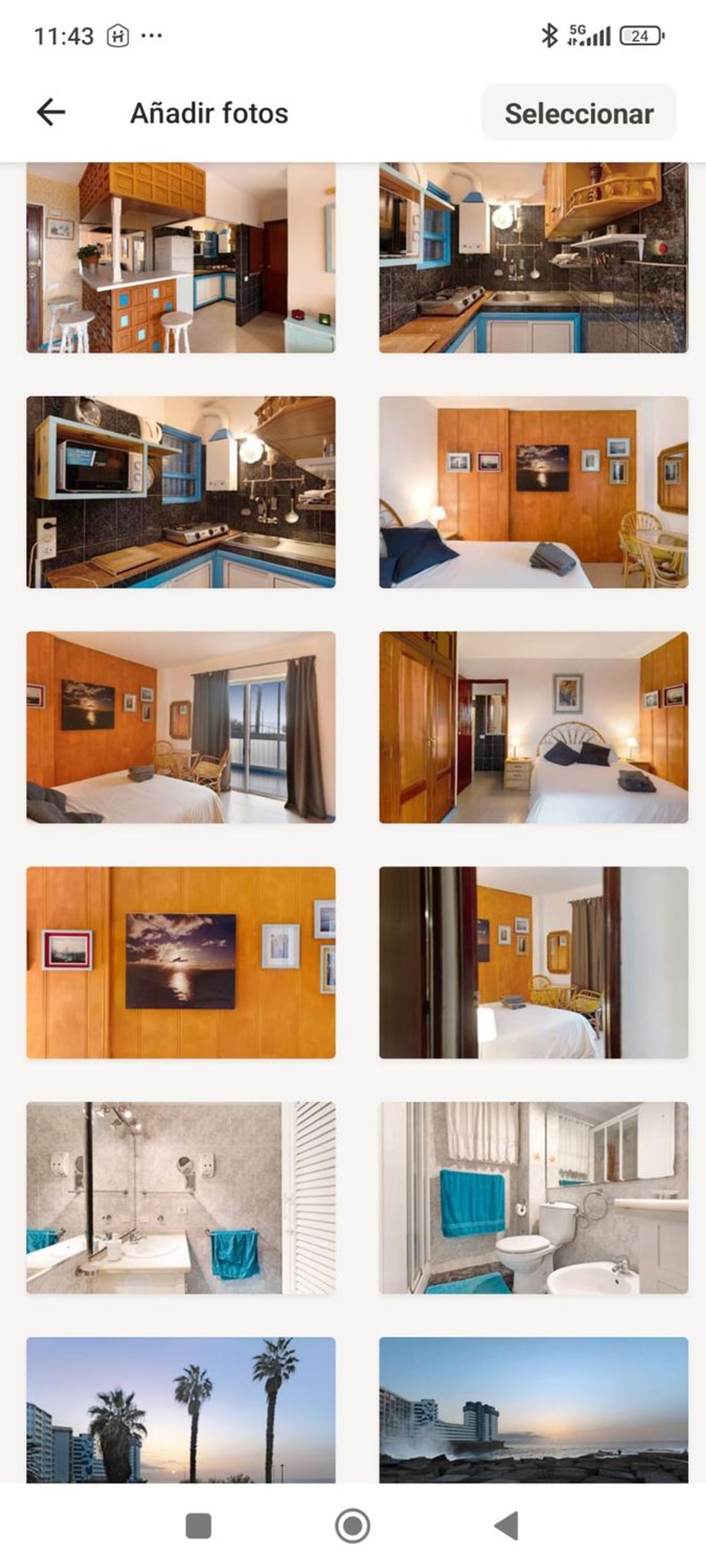This screenshot has height=1568, width=706.
Task: Tap the Seleccionar button
Action: tap(579, 113)
